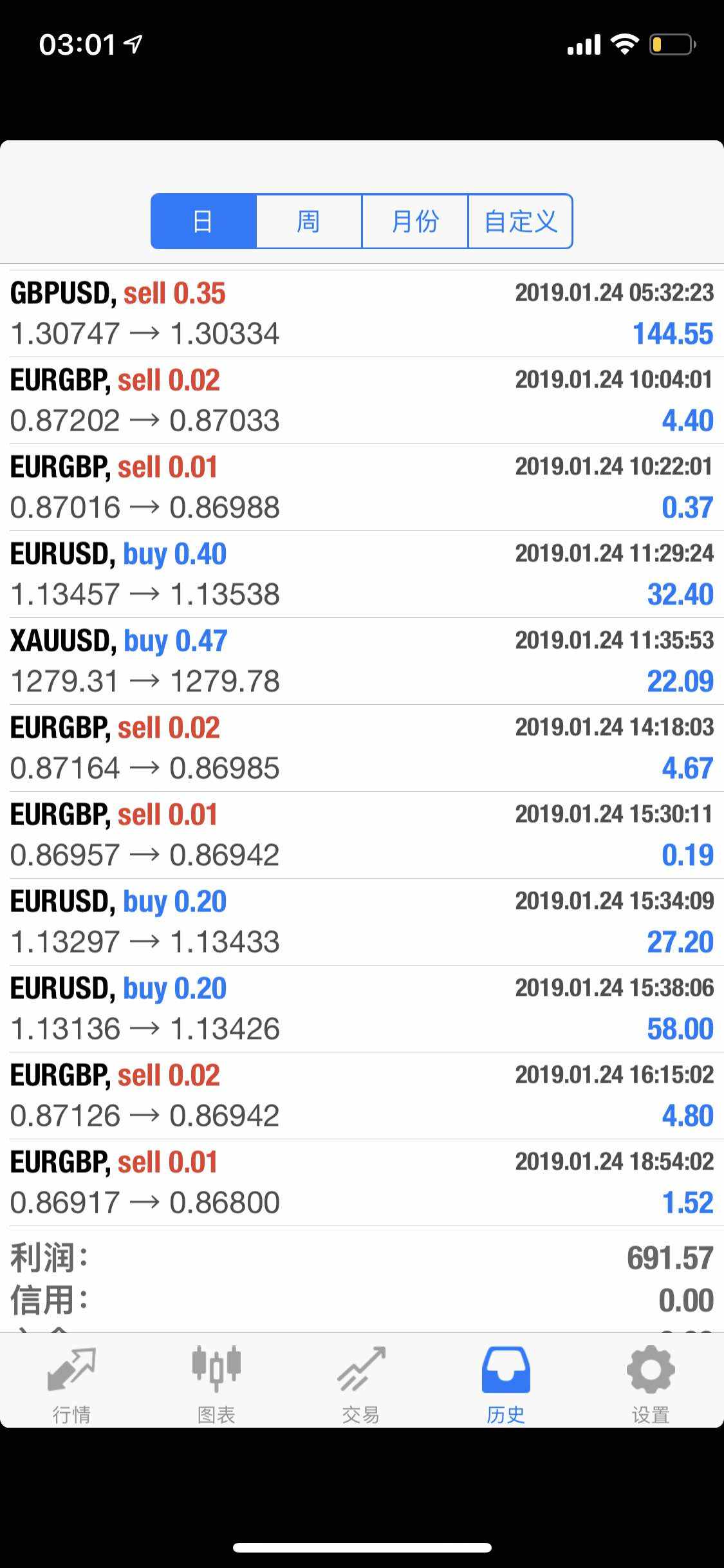The image size is (724, 1568).
Task: Tap the XAUUSD buy 0.47 trade row
Action: pyautogui.click(x=362, y=661)
